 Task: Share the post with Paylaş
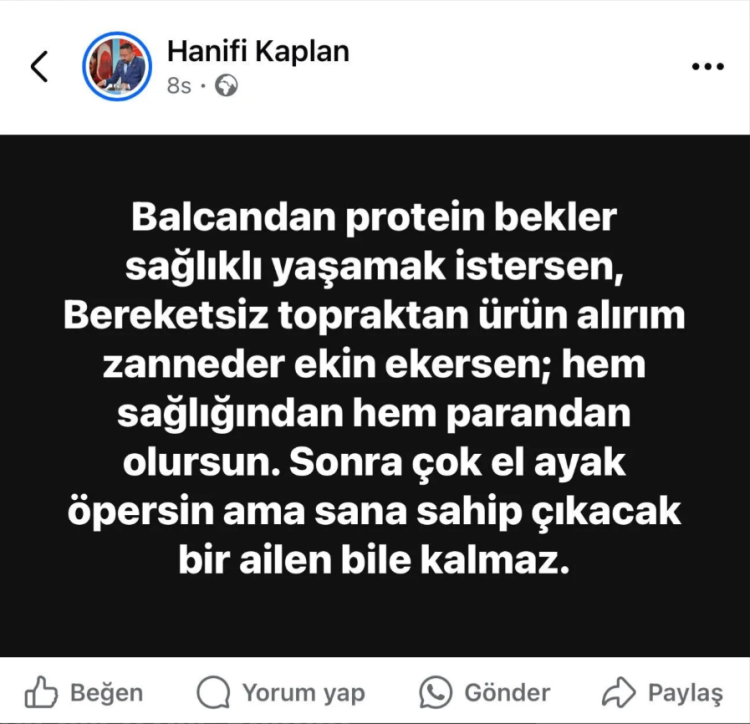coord(662,692)
